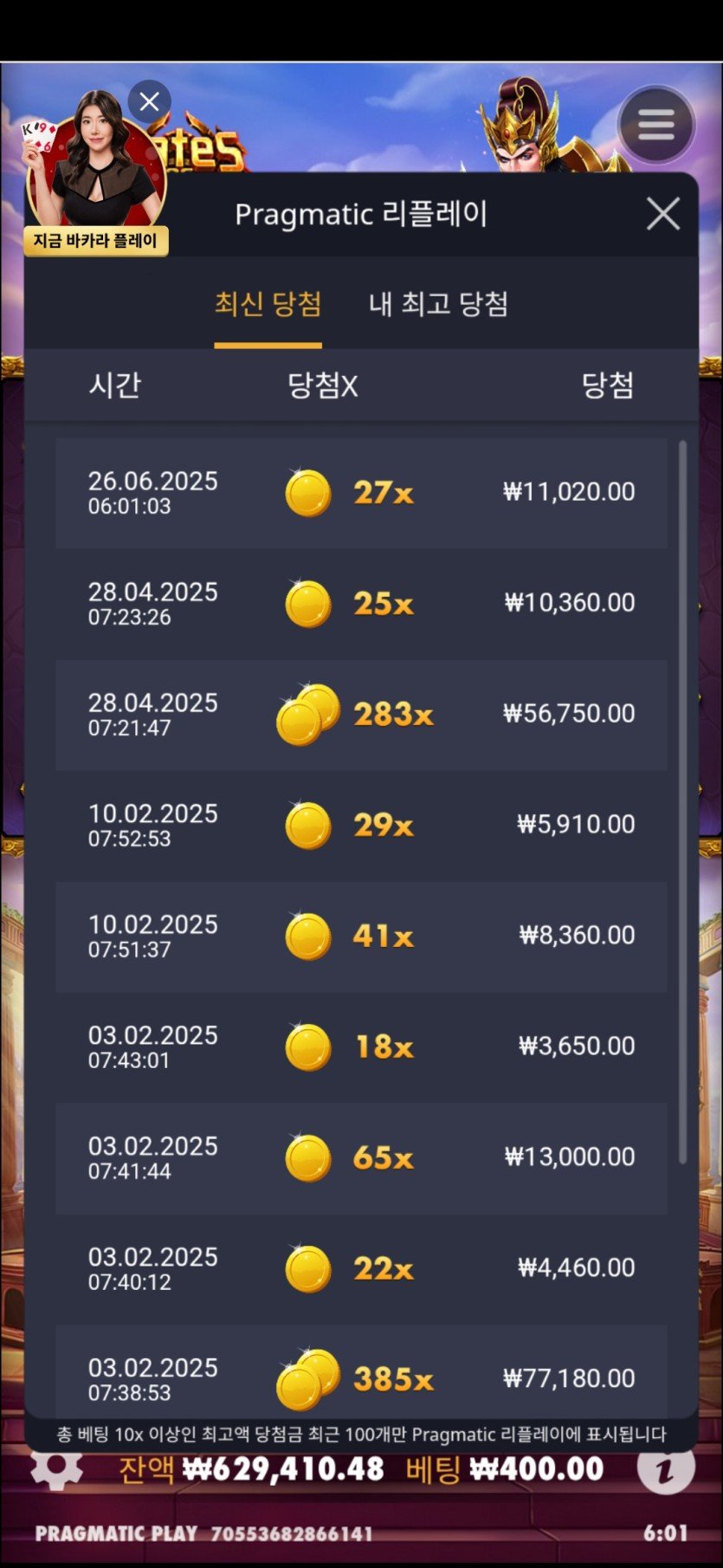The width and height of the screenshot is (723, 1568).
Task: Open the 22x win replay
Action: coord(361,1268)
